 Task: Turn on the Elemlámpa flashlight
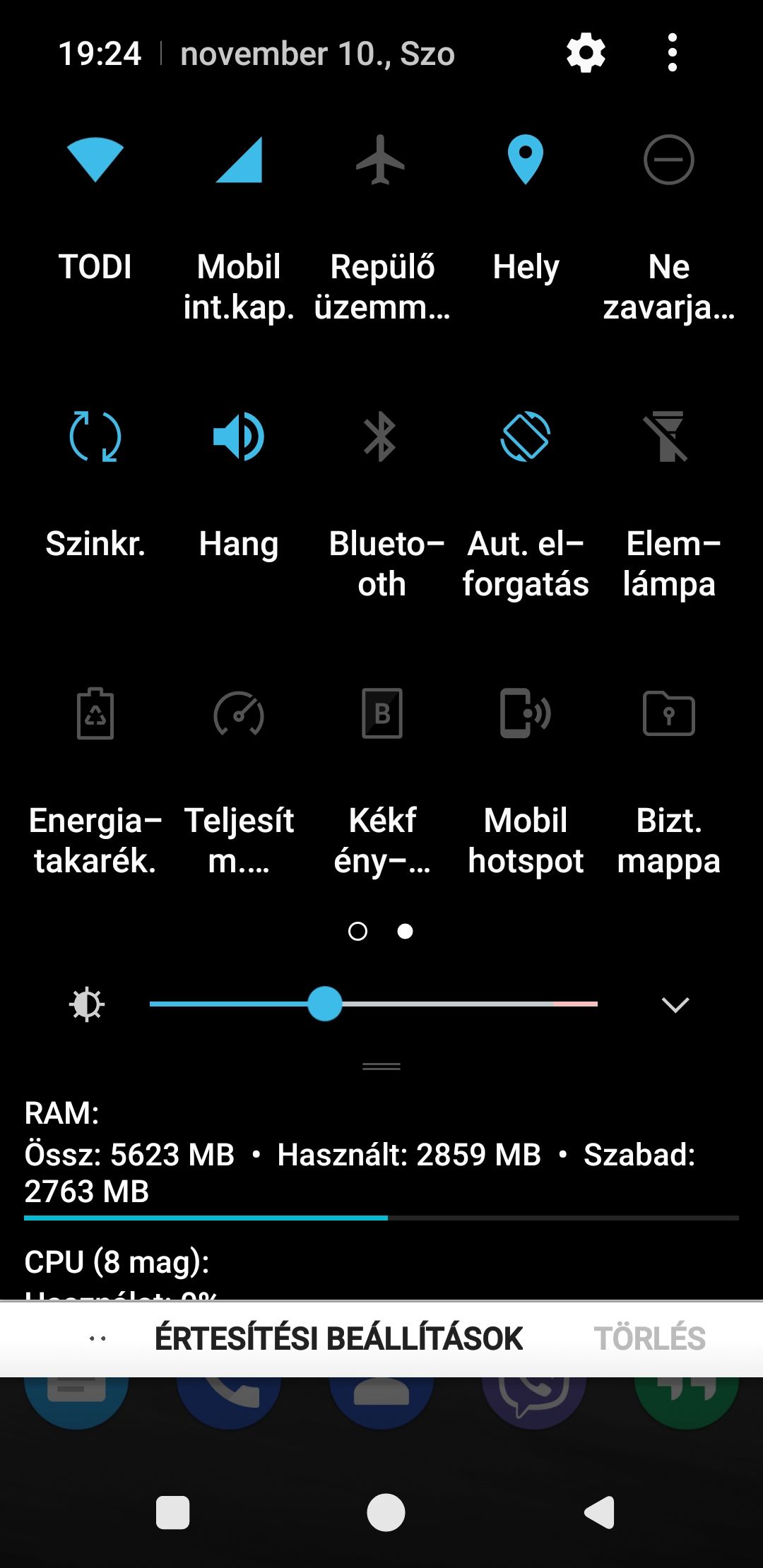point(668,436)
